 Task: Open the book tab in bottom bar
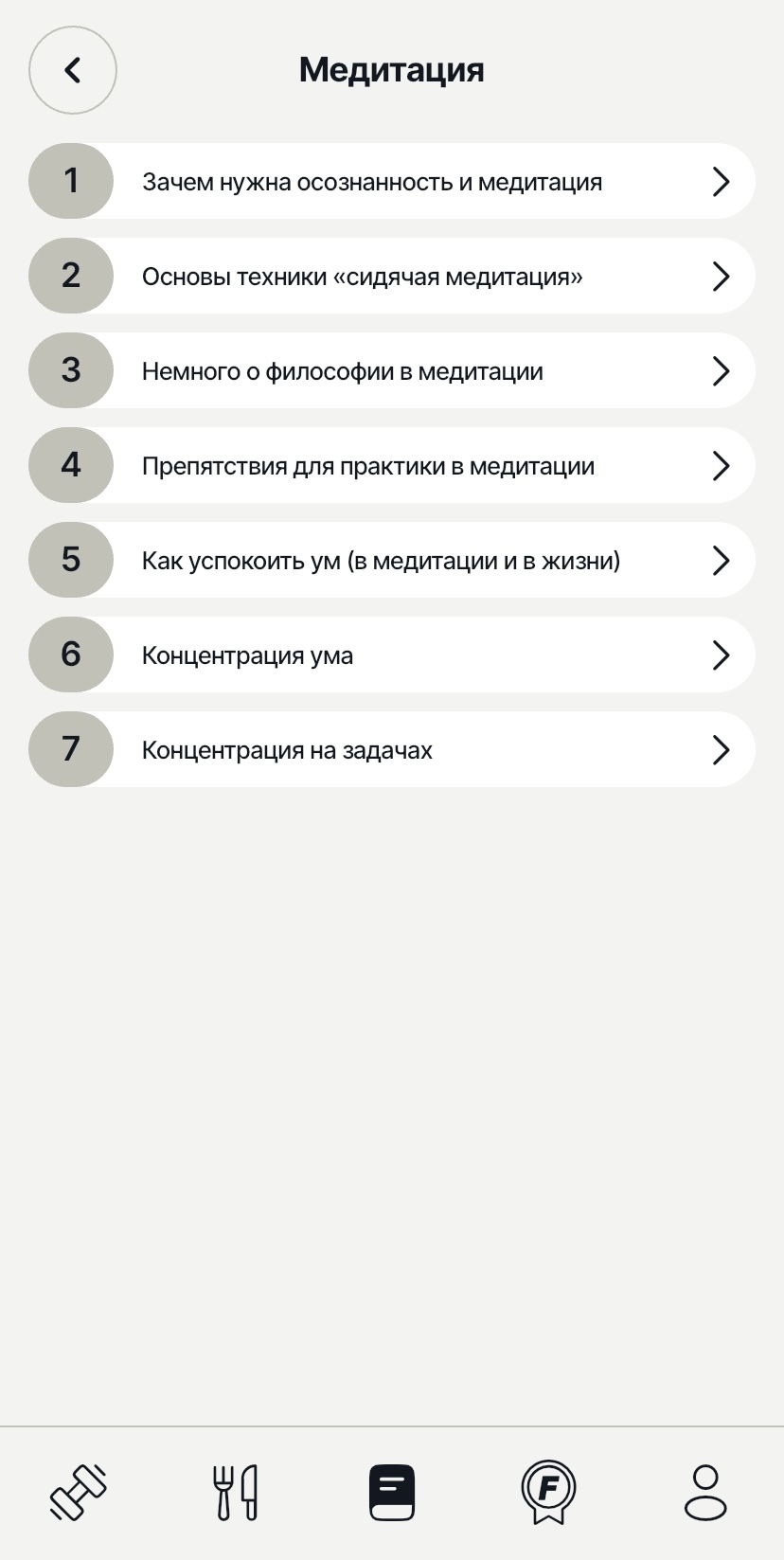[392, 1493]
